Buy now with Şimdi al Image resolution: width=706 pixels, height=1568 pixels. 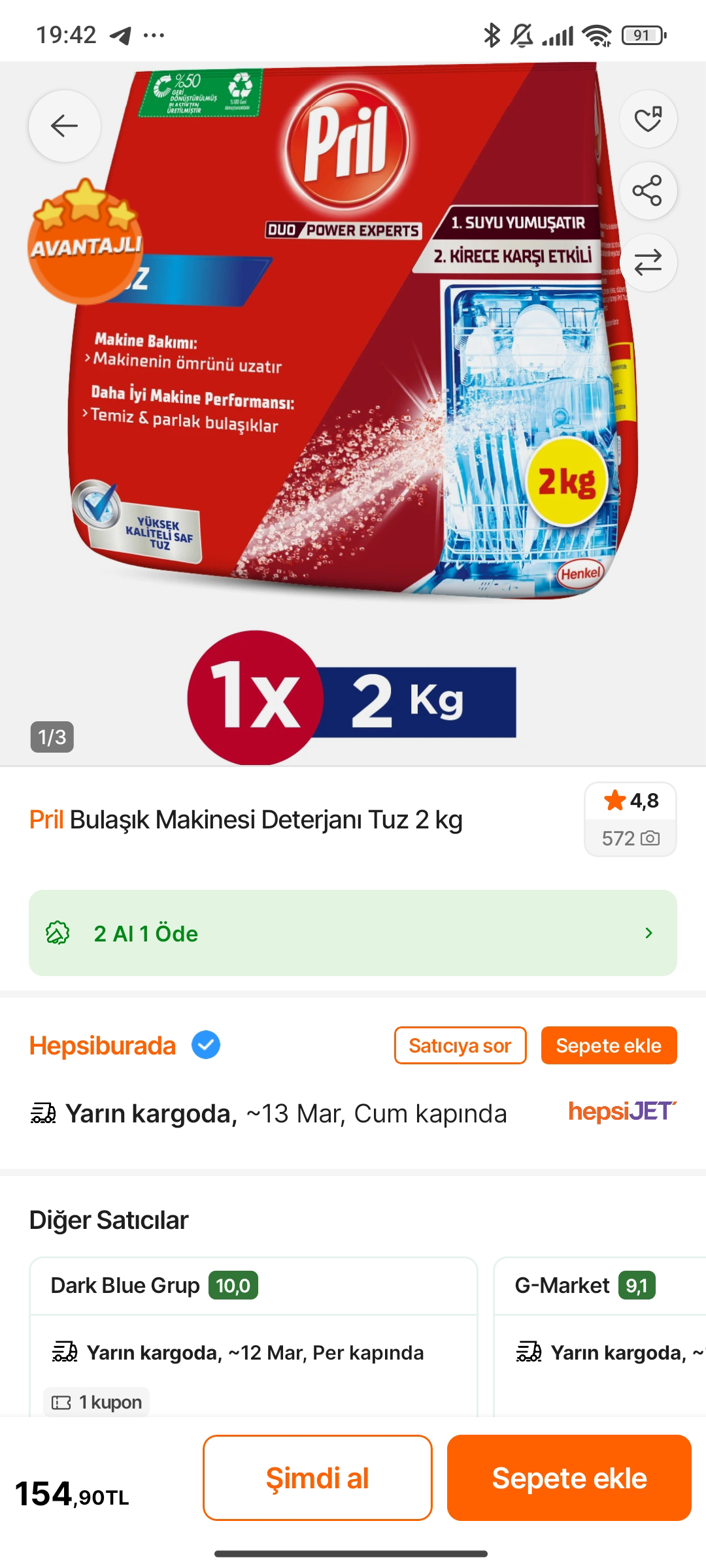click(x=318, y=1478)
